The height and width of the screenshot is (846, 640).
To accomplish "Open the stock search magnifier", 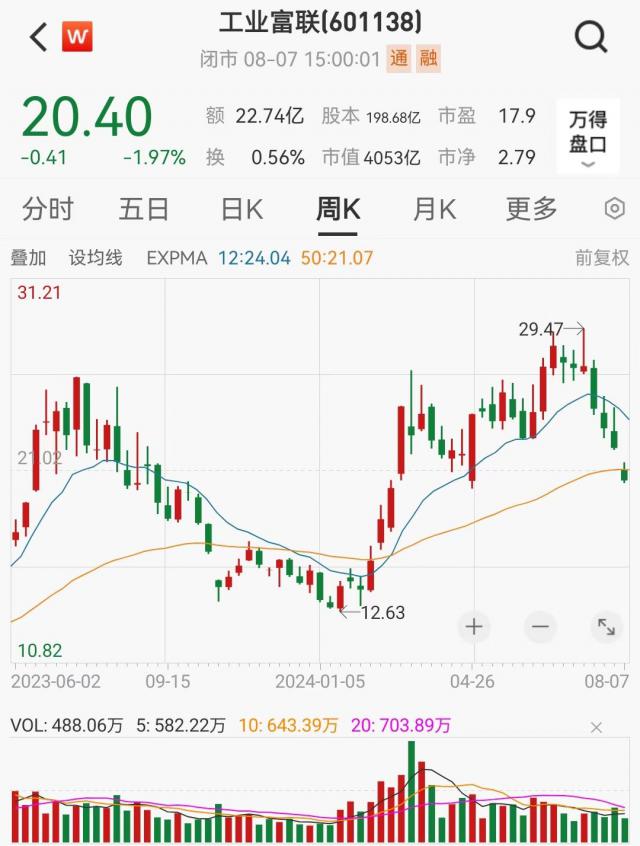I will 591,38.
